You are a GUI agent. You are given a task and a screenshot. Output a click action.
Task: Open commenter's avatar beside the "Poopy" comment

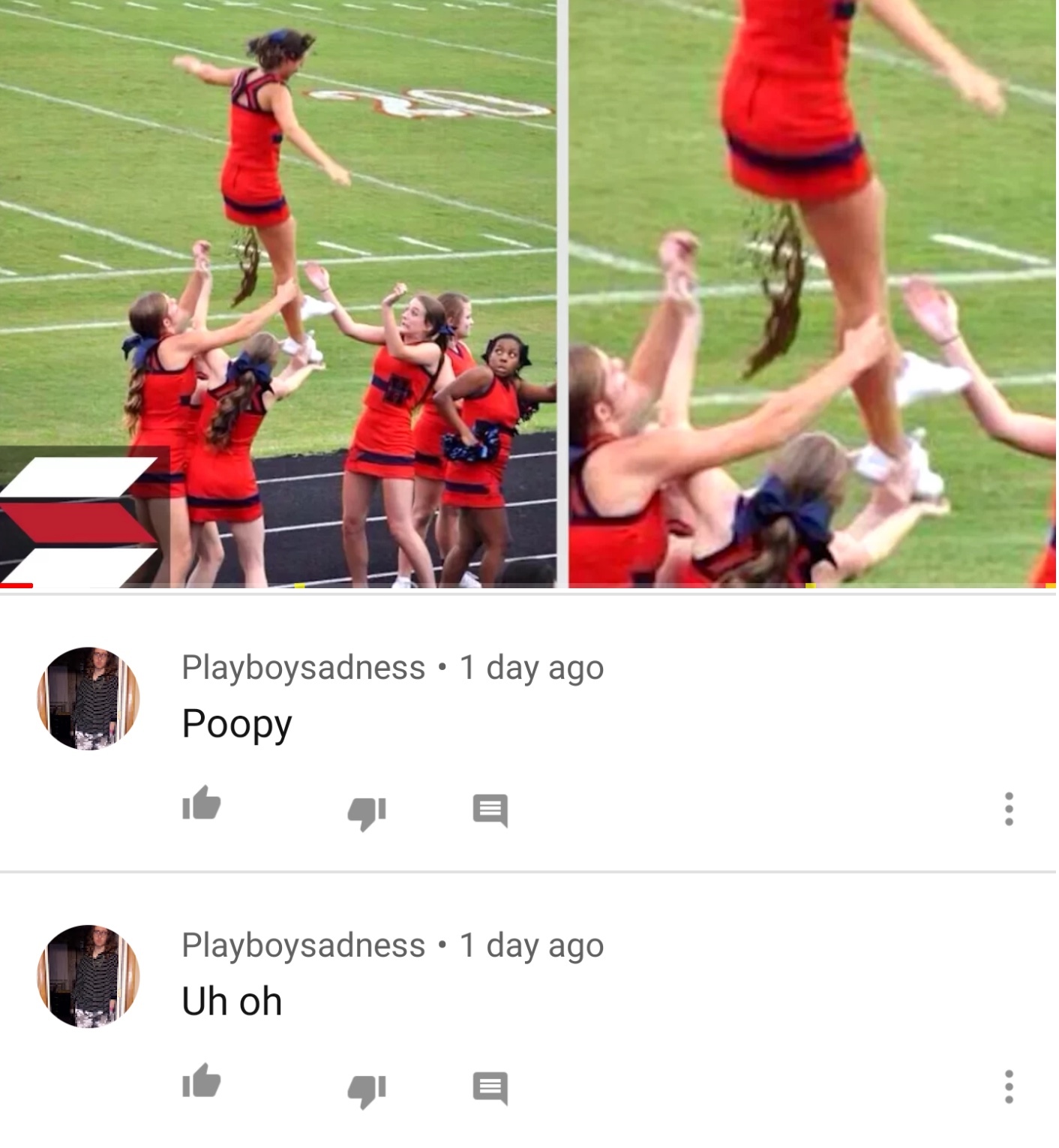pos(88,699)
